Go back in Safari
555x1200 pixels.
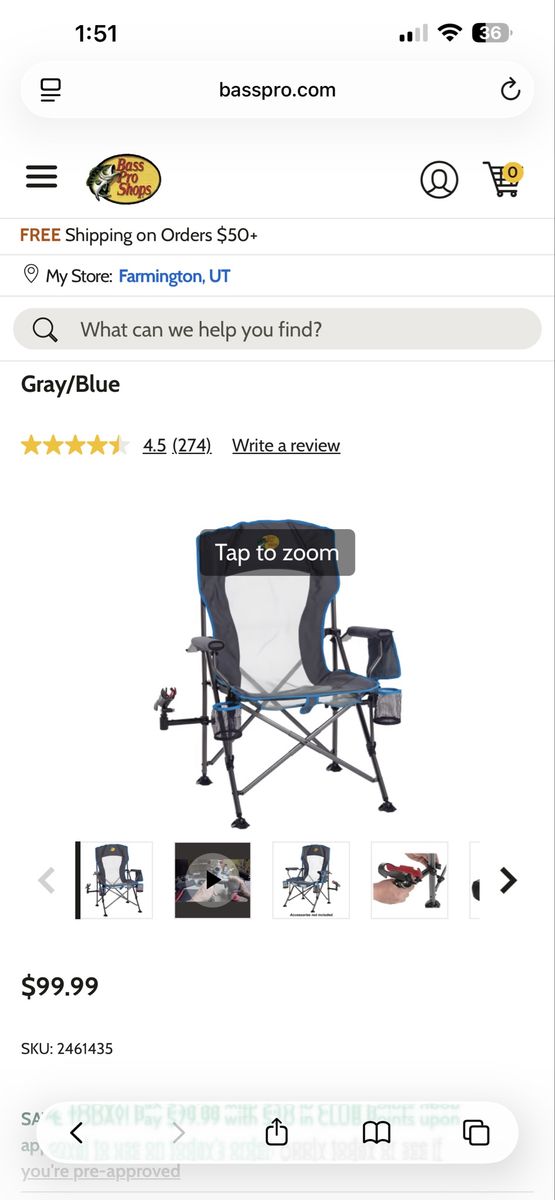77,1132
